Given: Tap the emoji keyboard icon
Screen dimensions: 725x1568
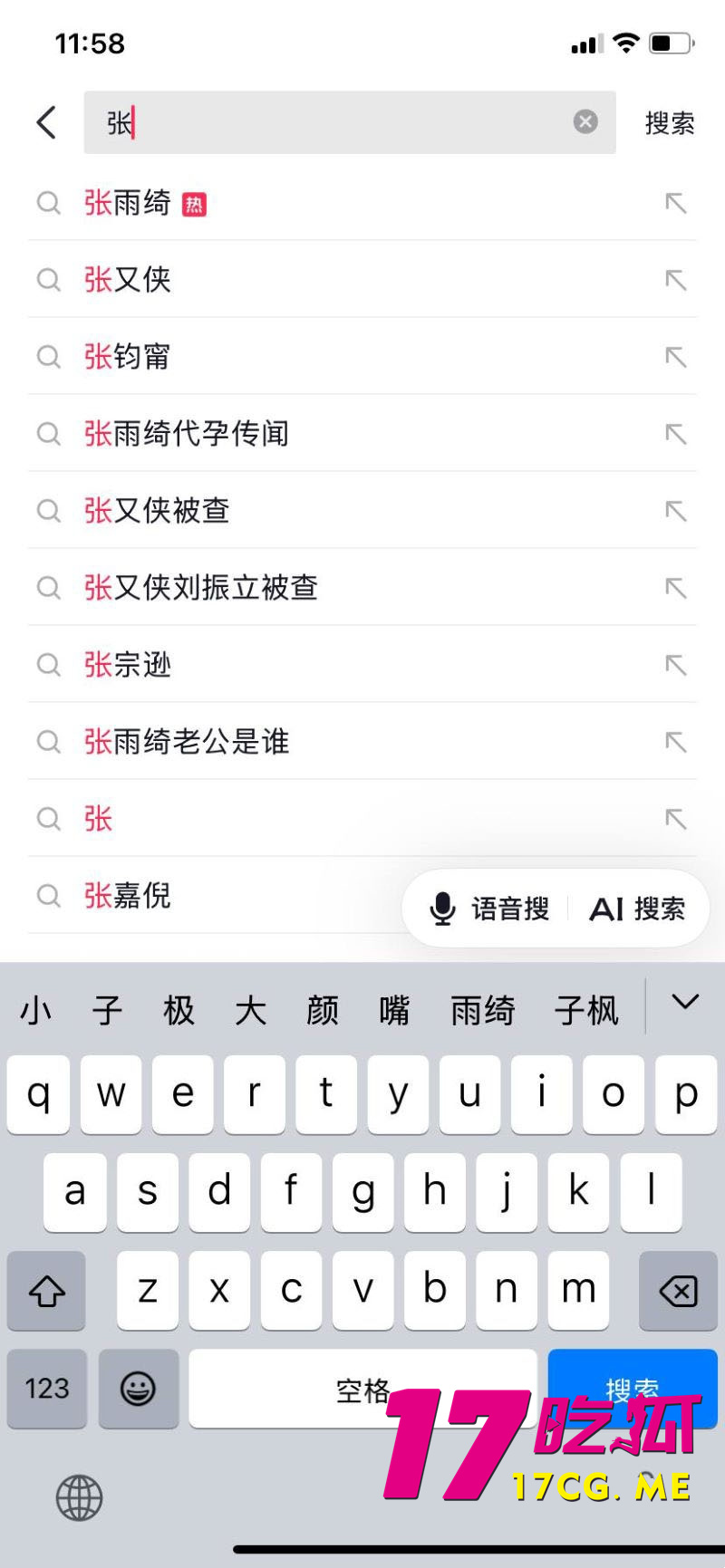Looking at the screenshot, I should (x=138, y=1389).
